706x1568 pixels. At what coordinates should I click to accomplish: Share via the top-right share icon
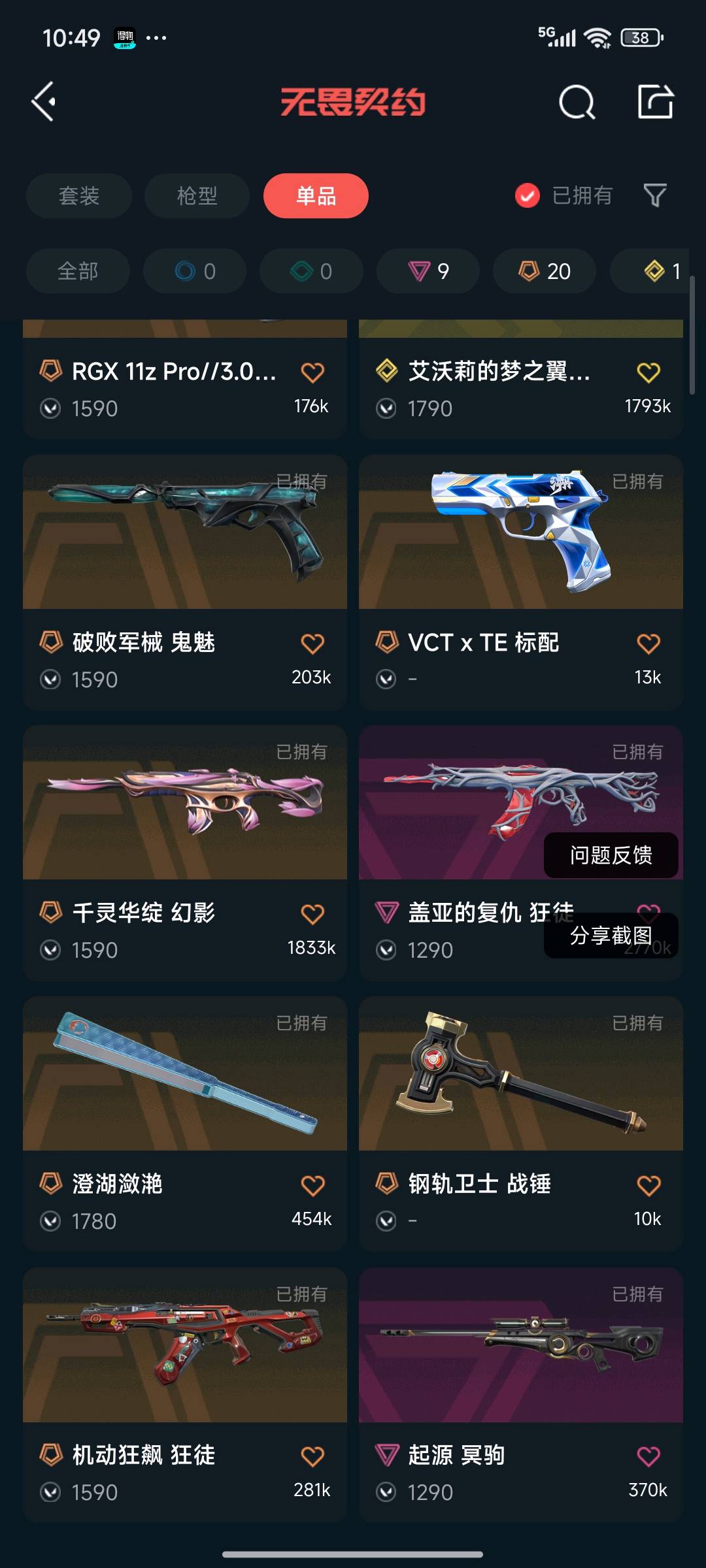pos(655,102)
